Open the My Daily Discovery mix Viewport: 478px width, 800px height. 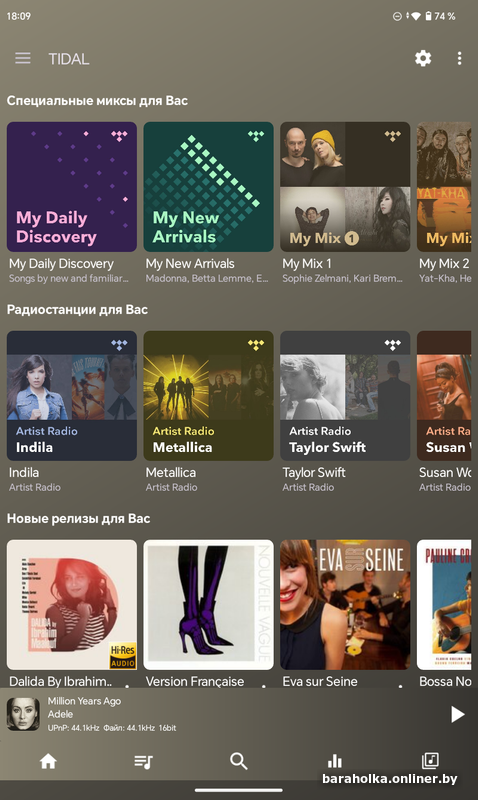pos(72,187)
